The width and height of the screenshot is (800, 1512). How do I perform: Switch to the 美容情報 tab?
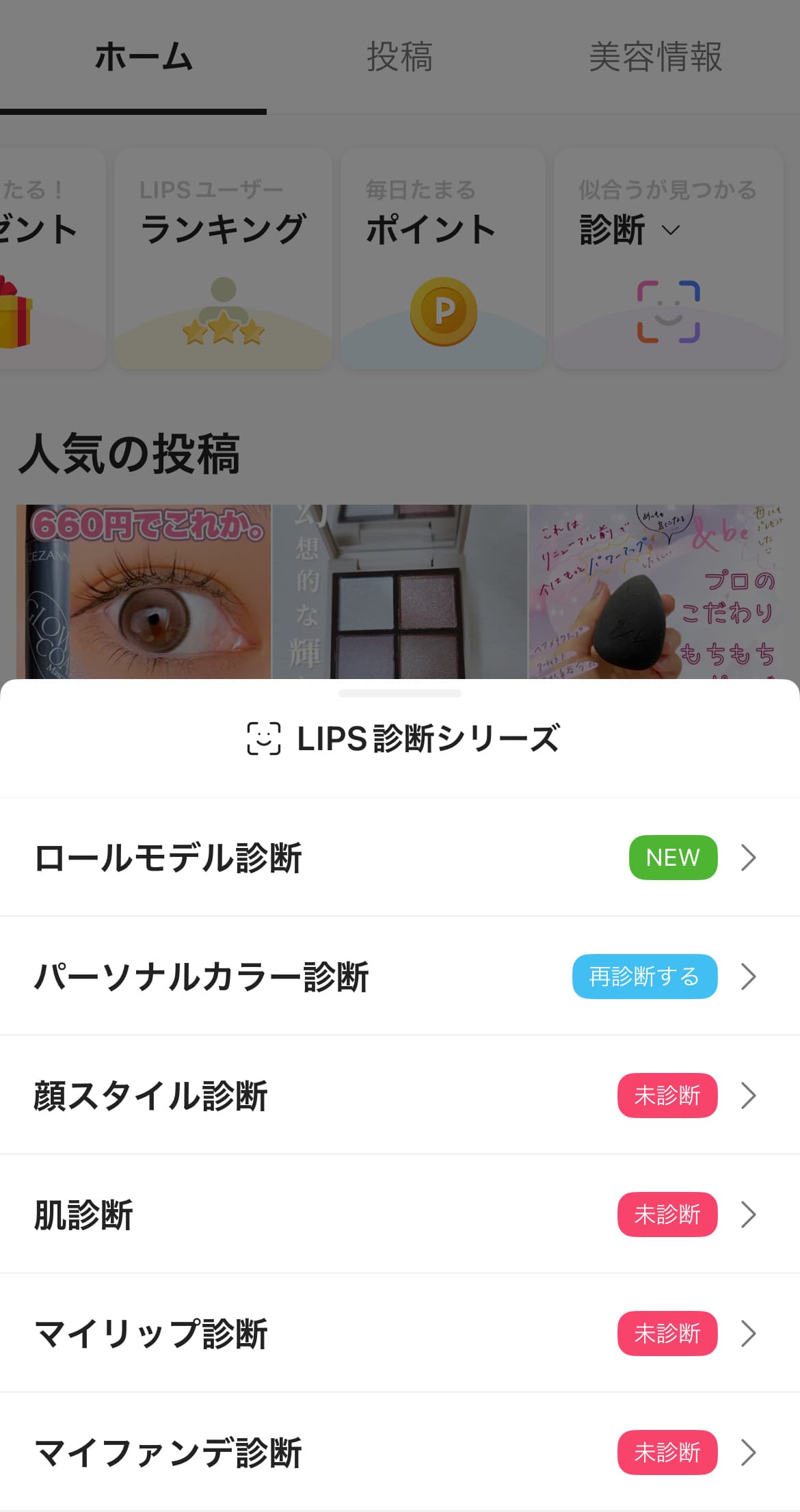point(655,56)
